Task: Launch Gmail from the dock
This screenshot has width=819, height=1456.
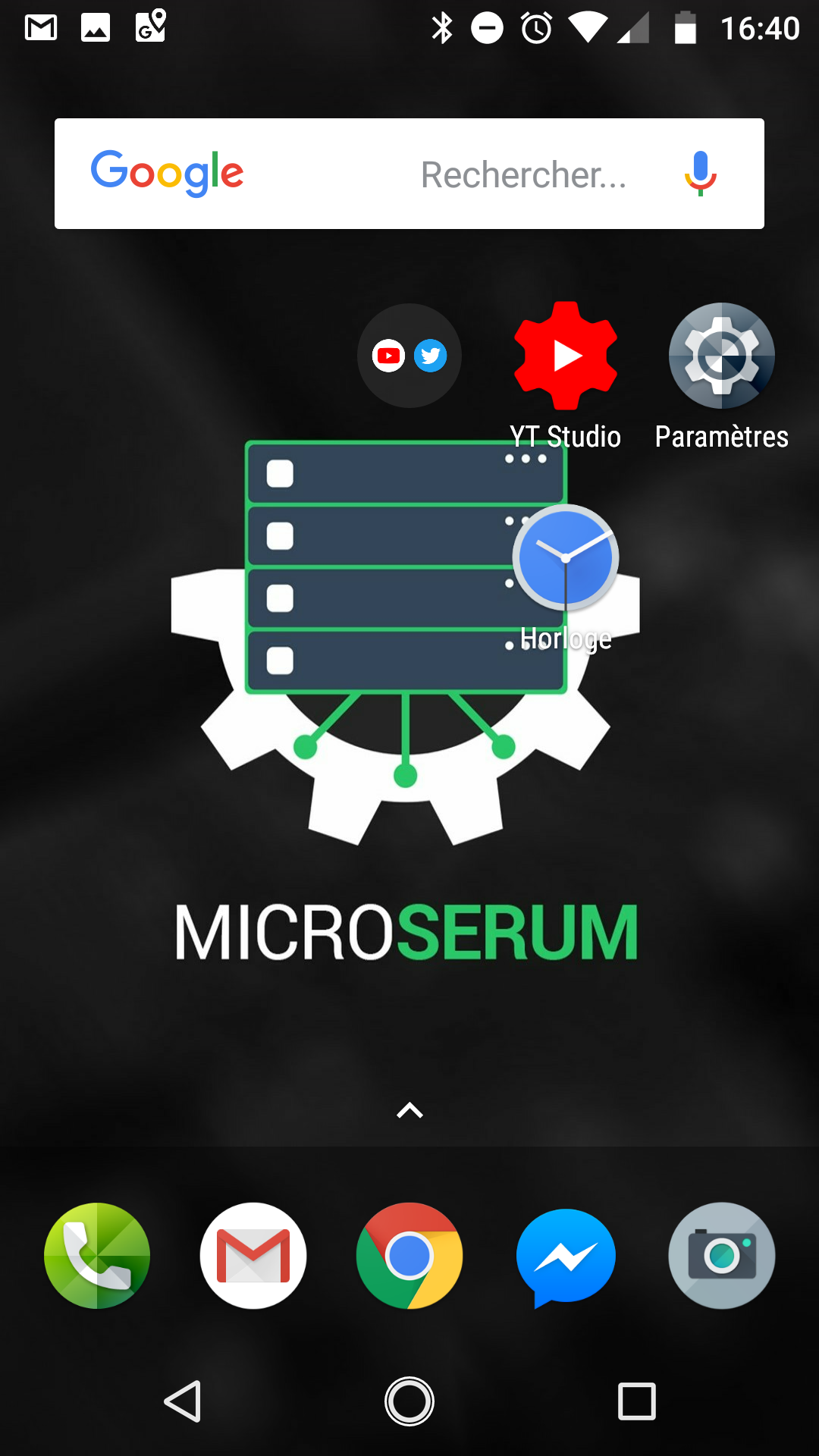Action: coord(253,1256)
